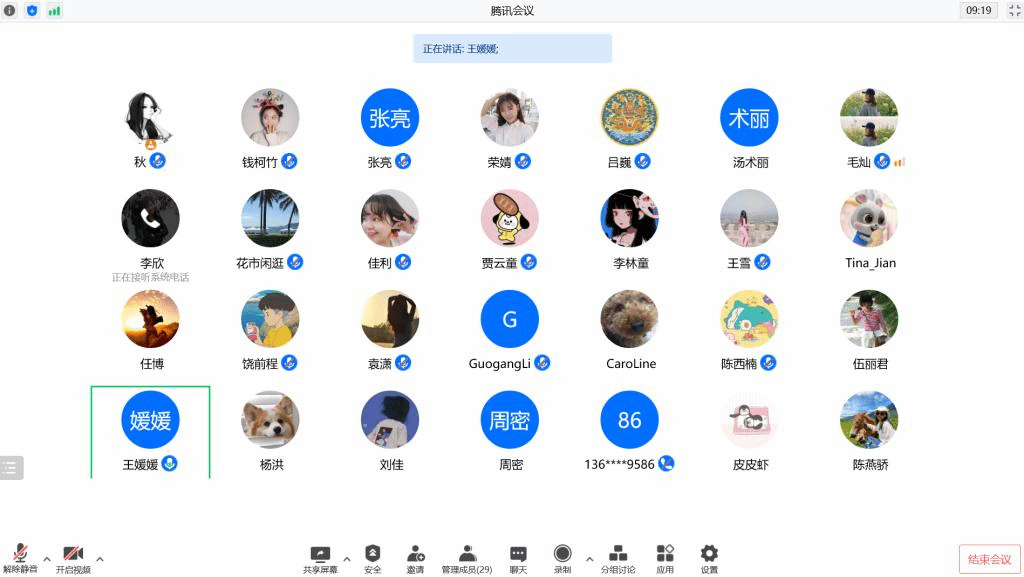The width and height of the screenshot is (1024, 577).
Task: Open the meeting chat (聊天)
Action: pos(518,558)
